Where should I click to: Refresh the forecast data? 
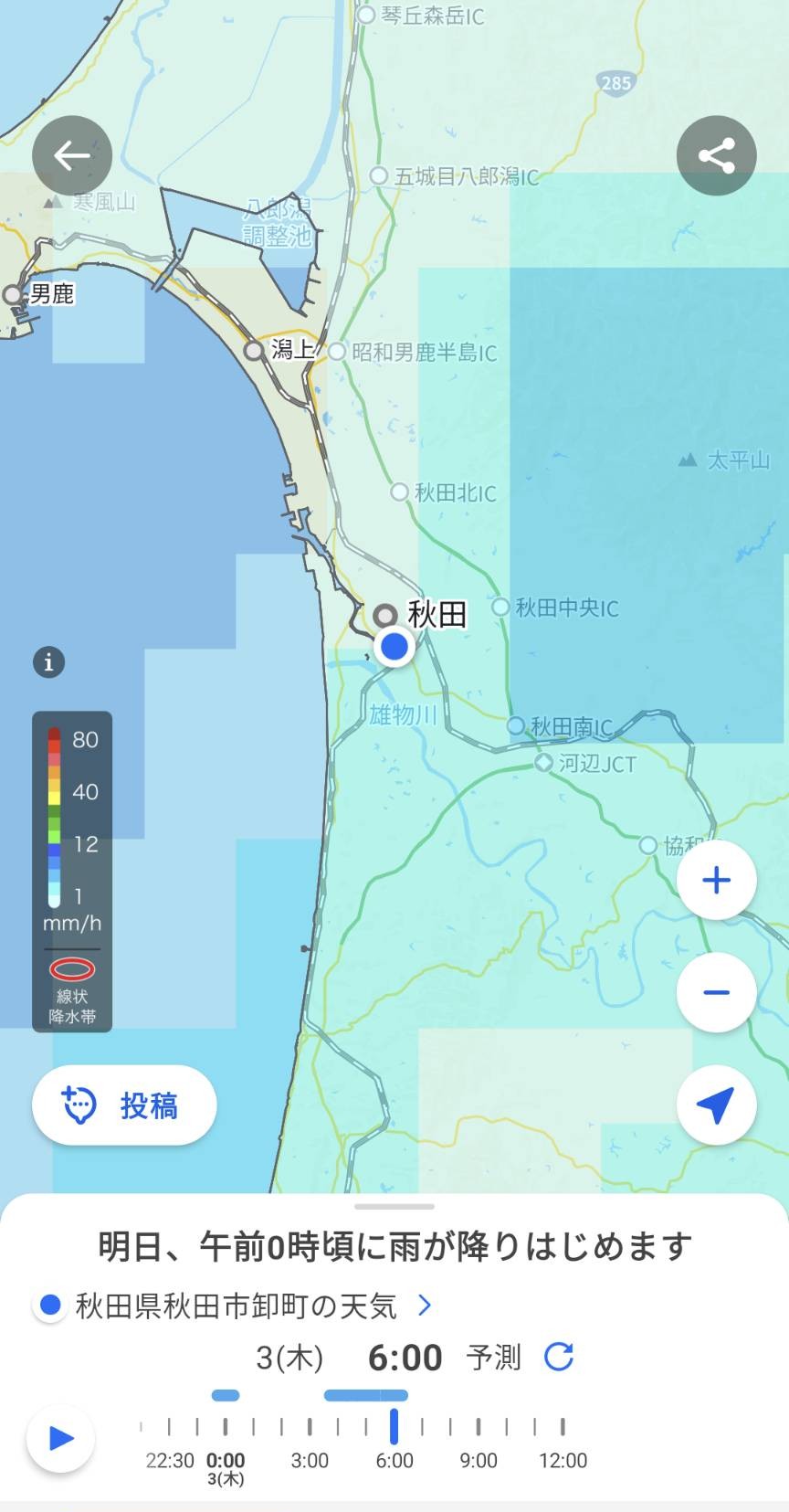pos(559,1357)
